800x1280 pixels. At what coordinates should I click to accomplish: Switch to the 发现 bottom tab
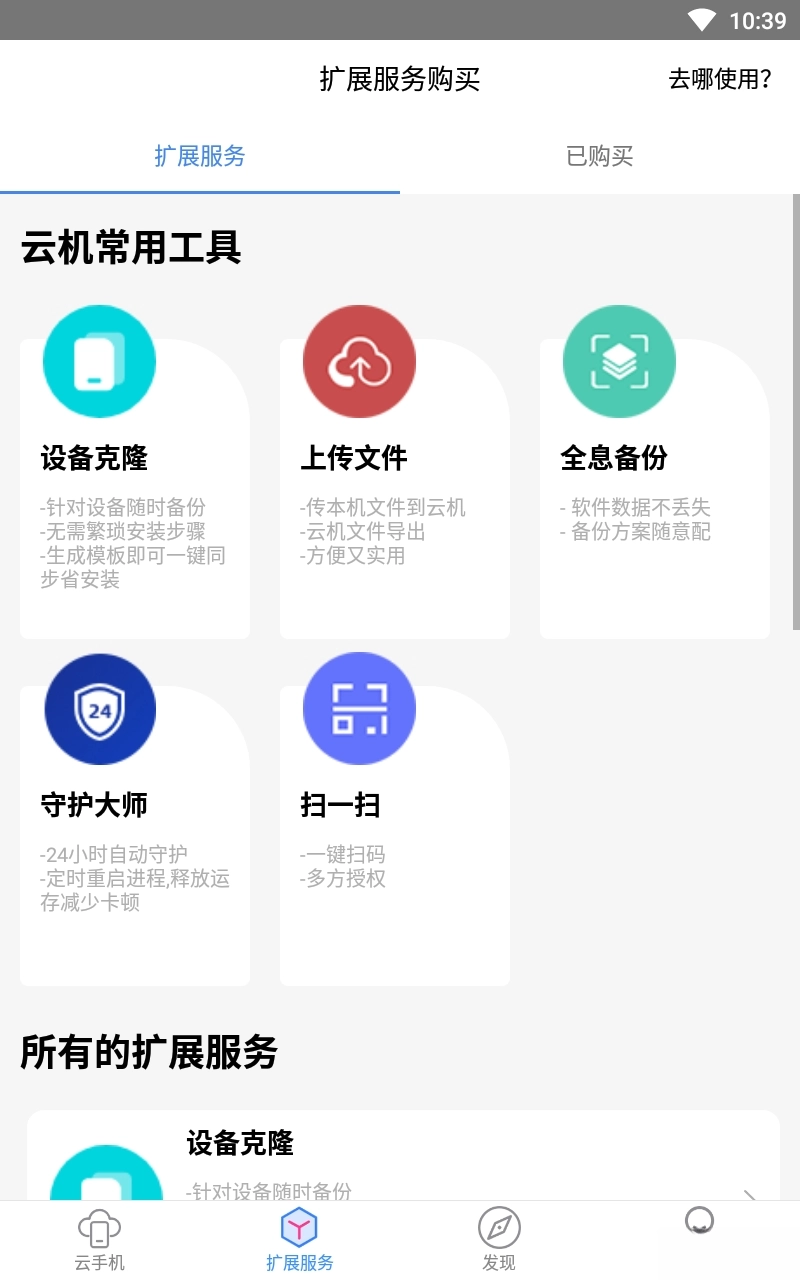pyautogui.click(x=499, y=1240)
